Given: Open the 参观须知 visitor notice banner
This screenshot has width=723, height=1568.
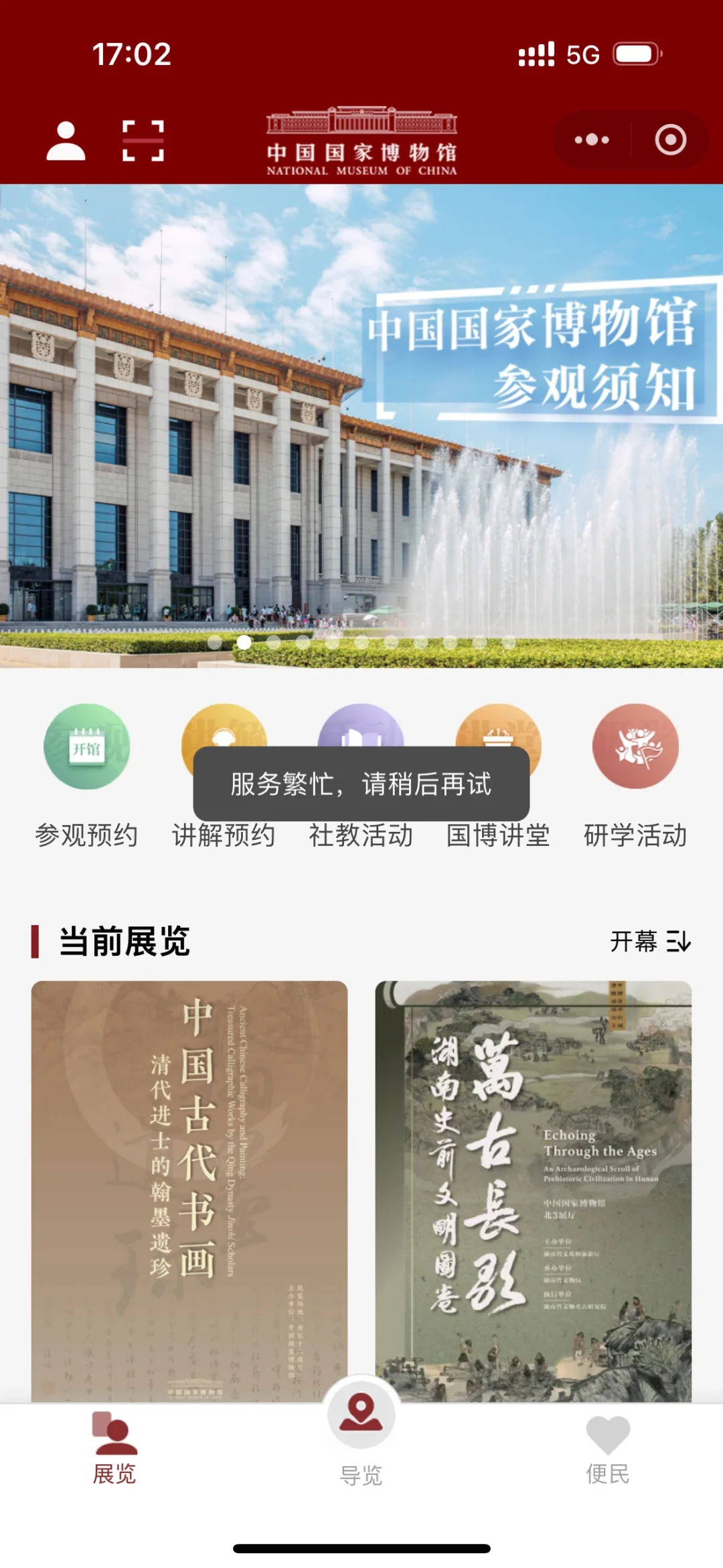Looking at the screenshot, I should [361, 425].
